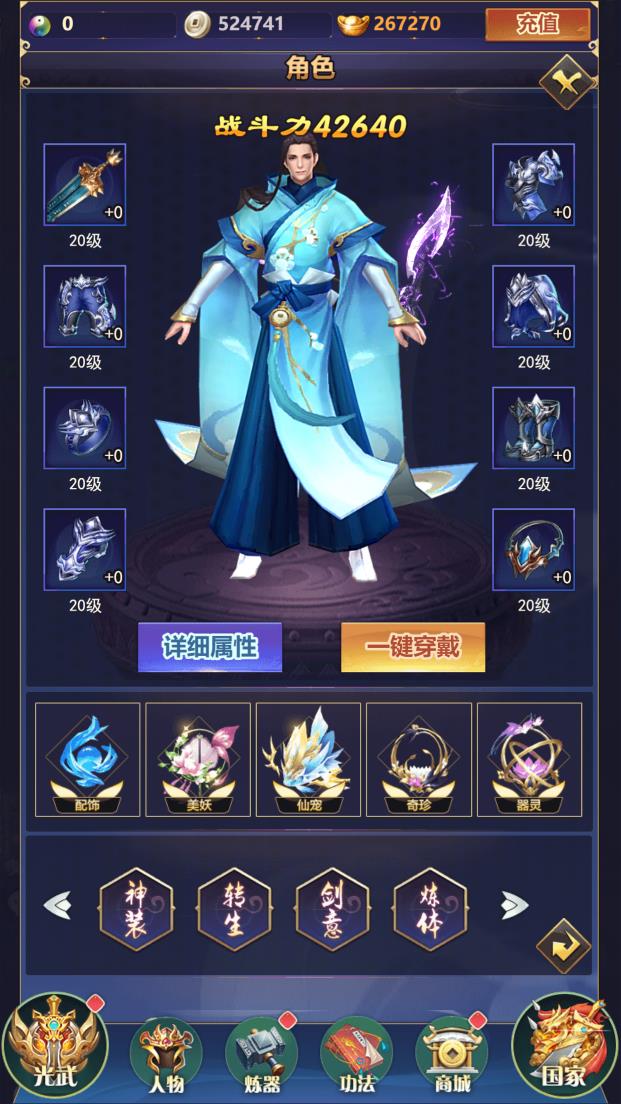Image resolution: width=621 pixels, height=1104 pixels.
Task: Open the 剑意 sword intent option
Action: pos(332,907)
